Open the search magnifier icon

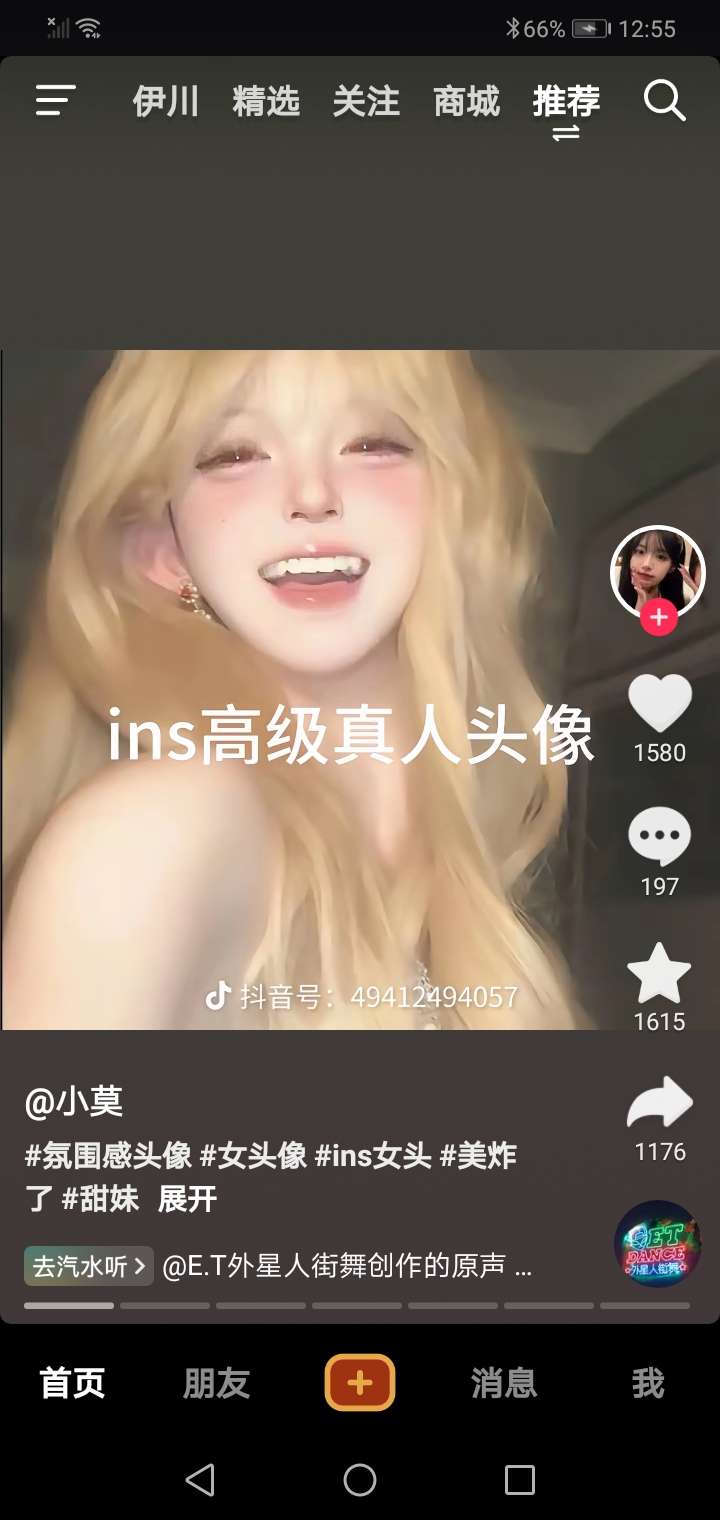tap(664, 101)
